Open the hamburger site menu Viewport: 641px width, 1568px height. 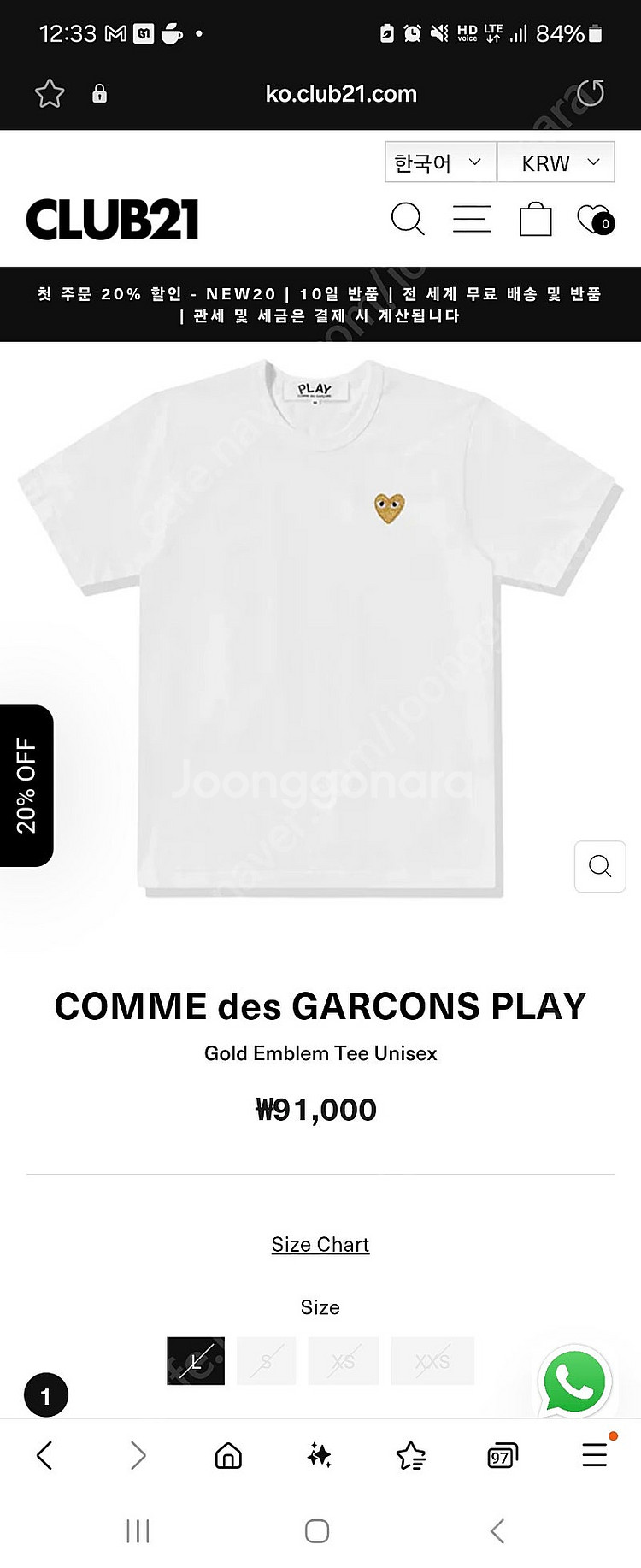point(472,219)
